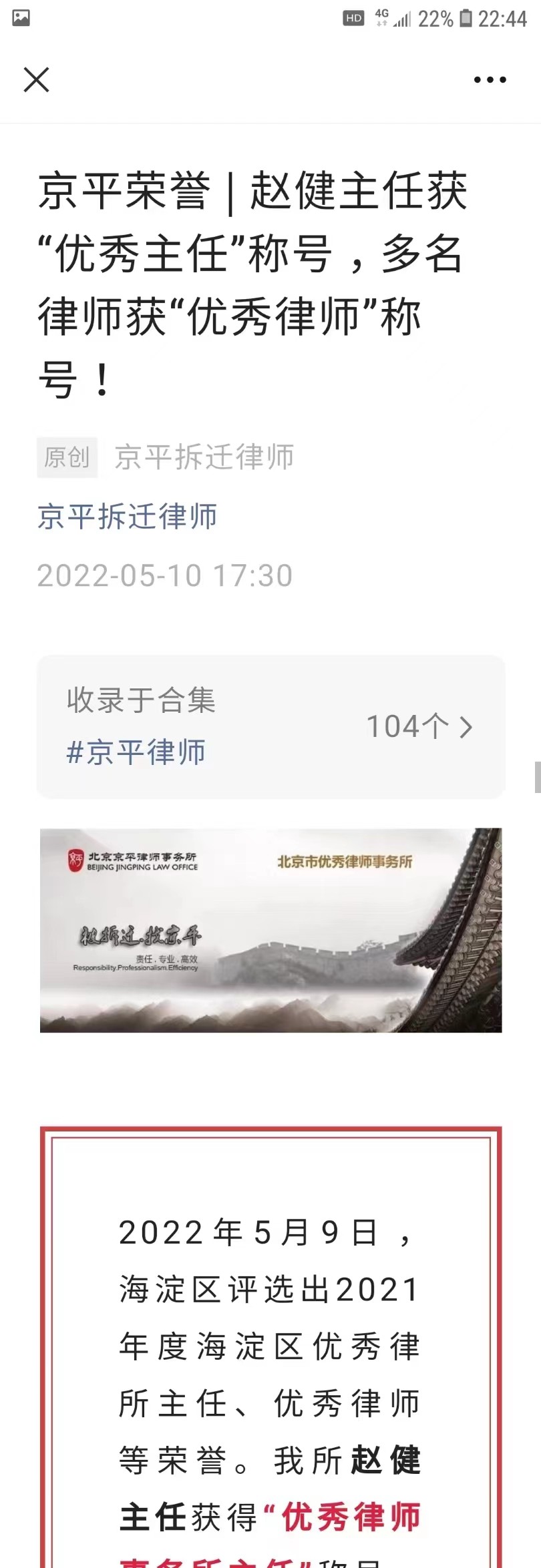Open the three-dot overflow menu
Screen dimensions: 541x1568
point(490,80)
